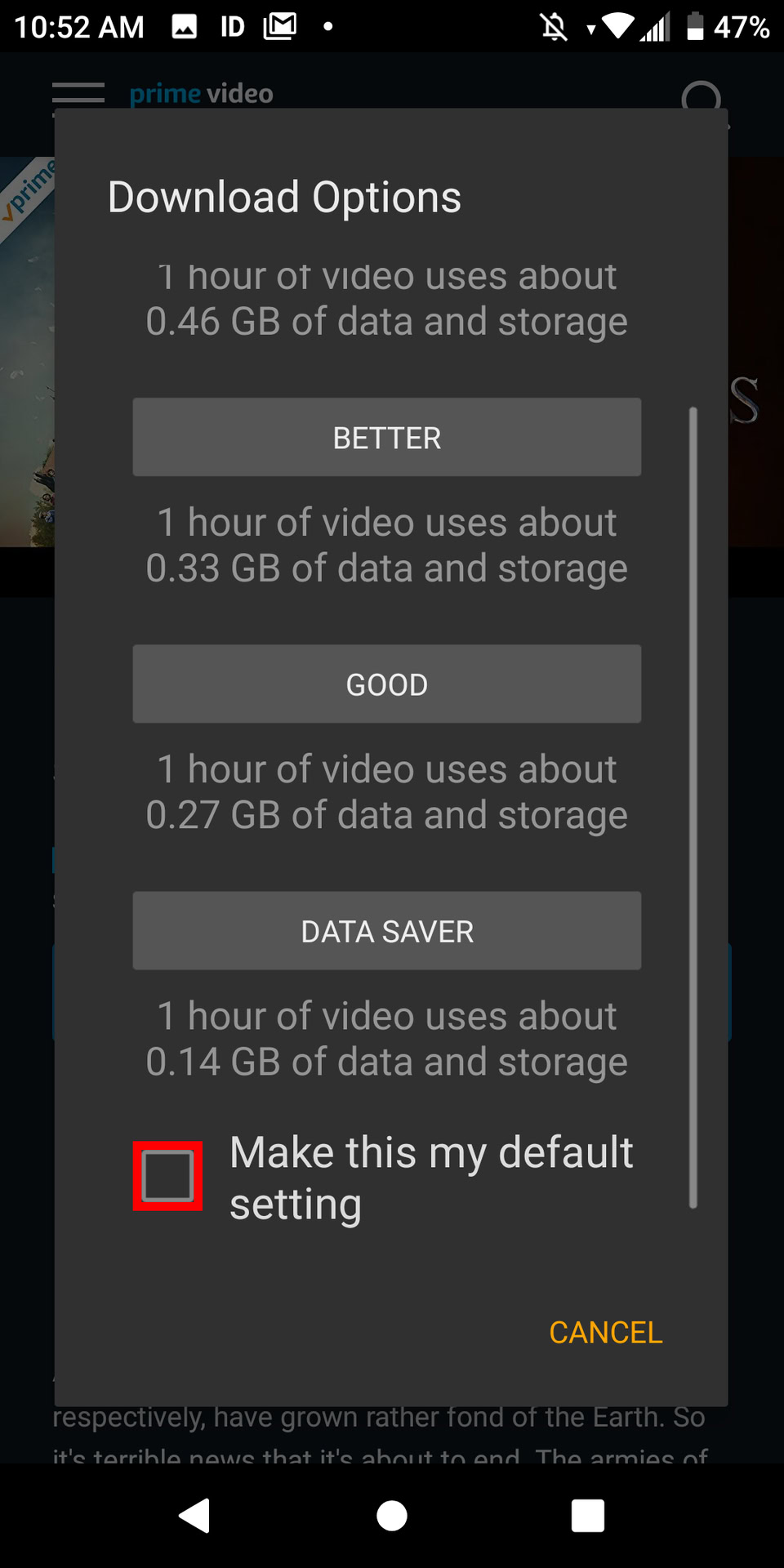
Task: Go back using the system back button
Action: [x=195, y=1516]
